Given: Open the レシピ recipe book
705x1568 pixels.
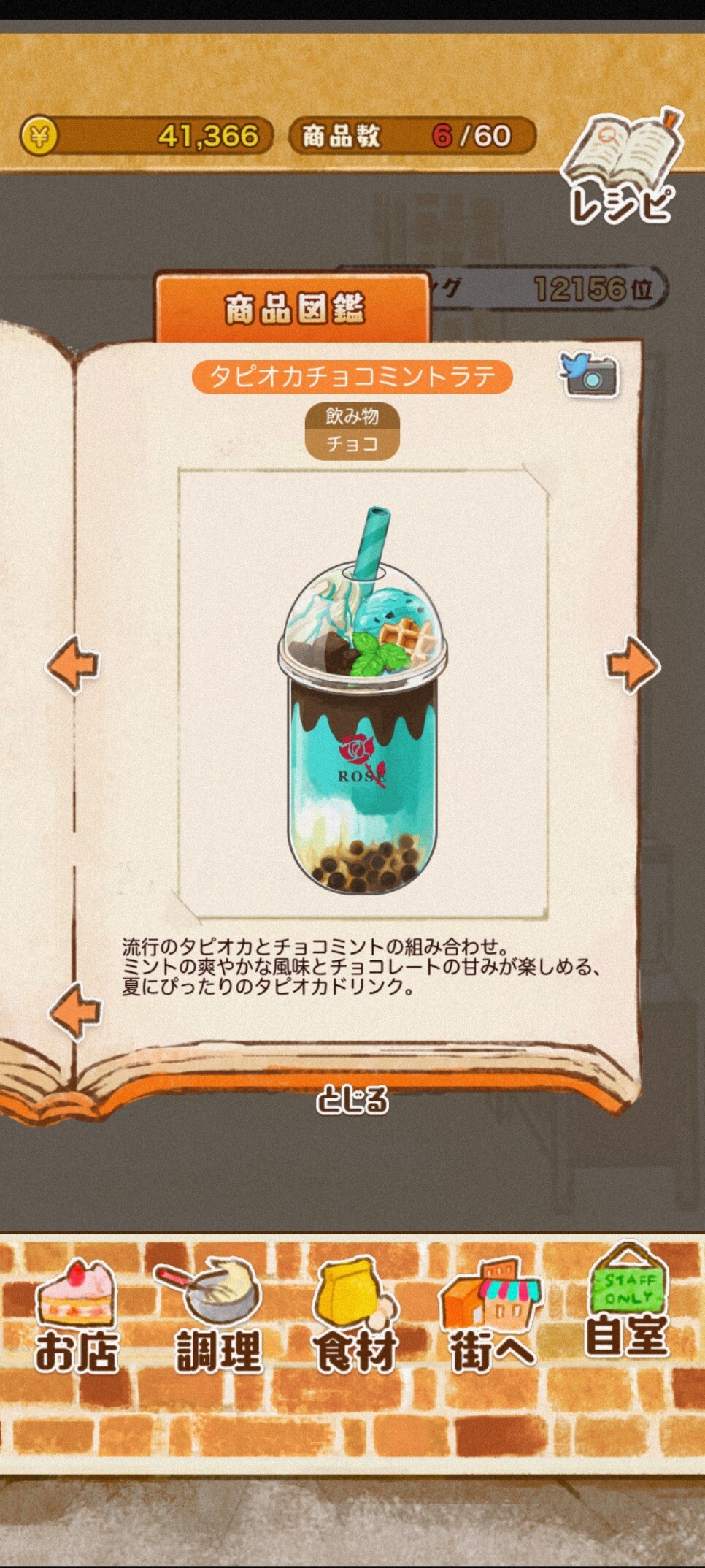Looking at the screenshot, I should (623, 169).
